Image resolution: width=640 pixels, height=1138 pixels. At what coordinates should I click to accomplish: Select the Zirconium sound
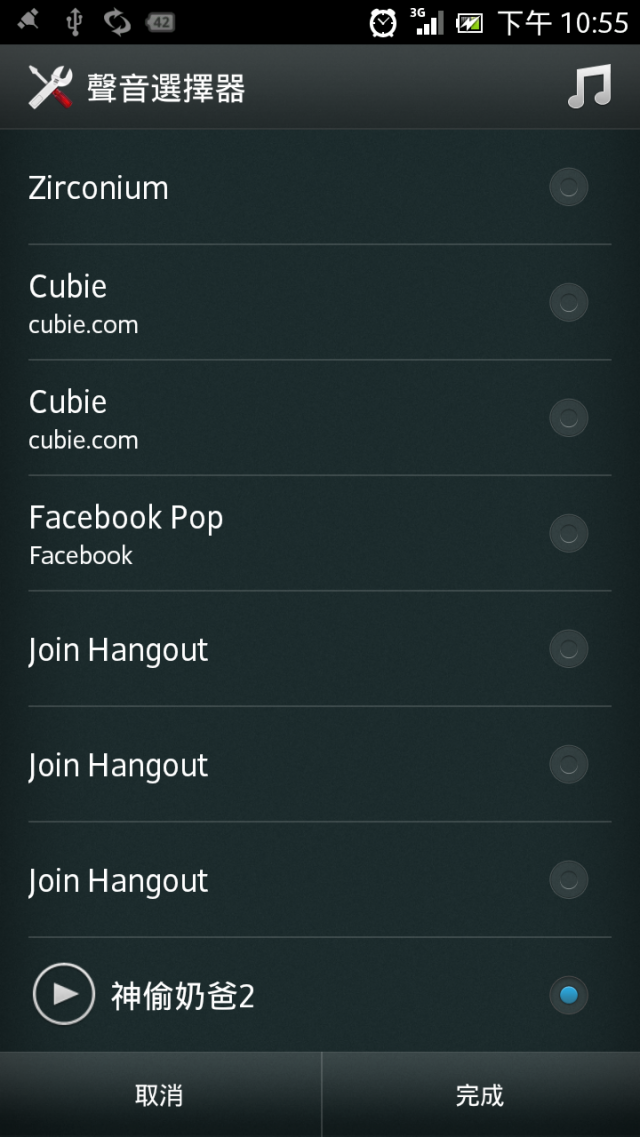click(x=319, y=187)
